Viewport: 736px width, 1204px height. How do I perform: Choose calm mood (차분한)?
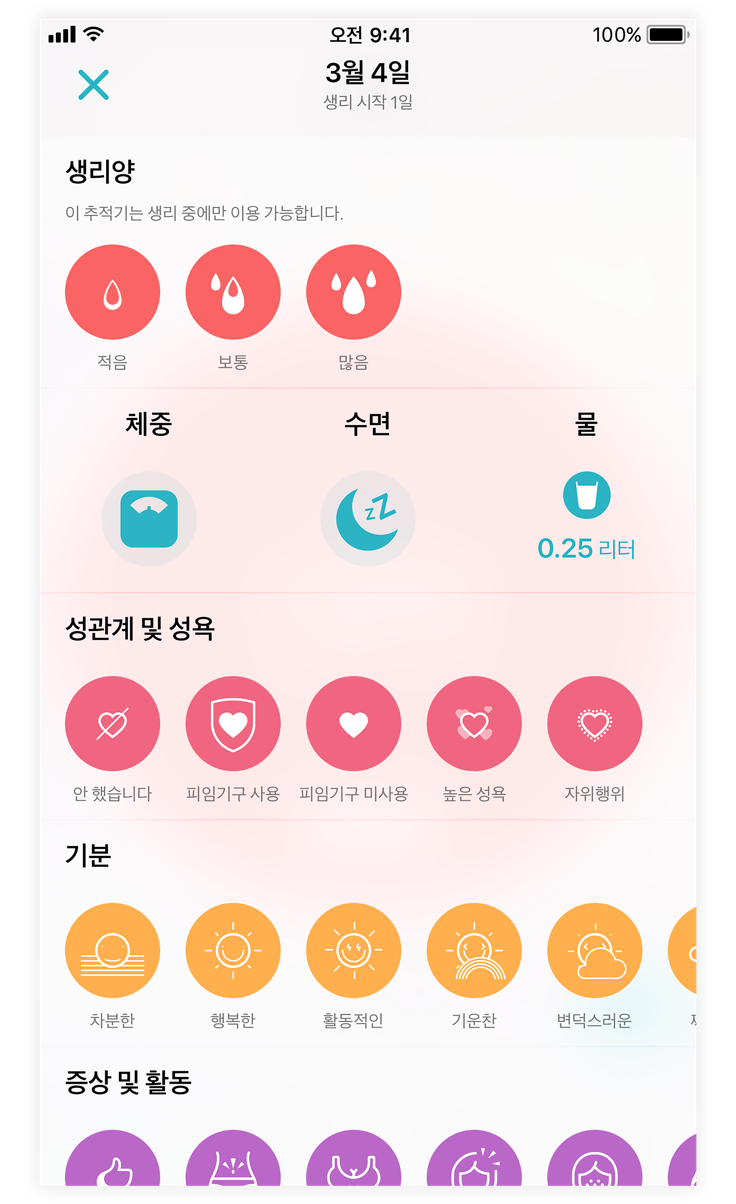point(112,950)
